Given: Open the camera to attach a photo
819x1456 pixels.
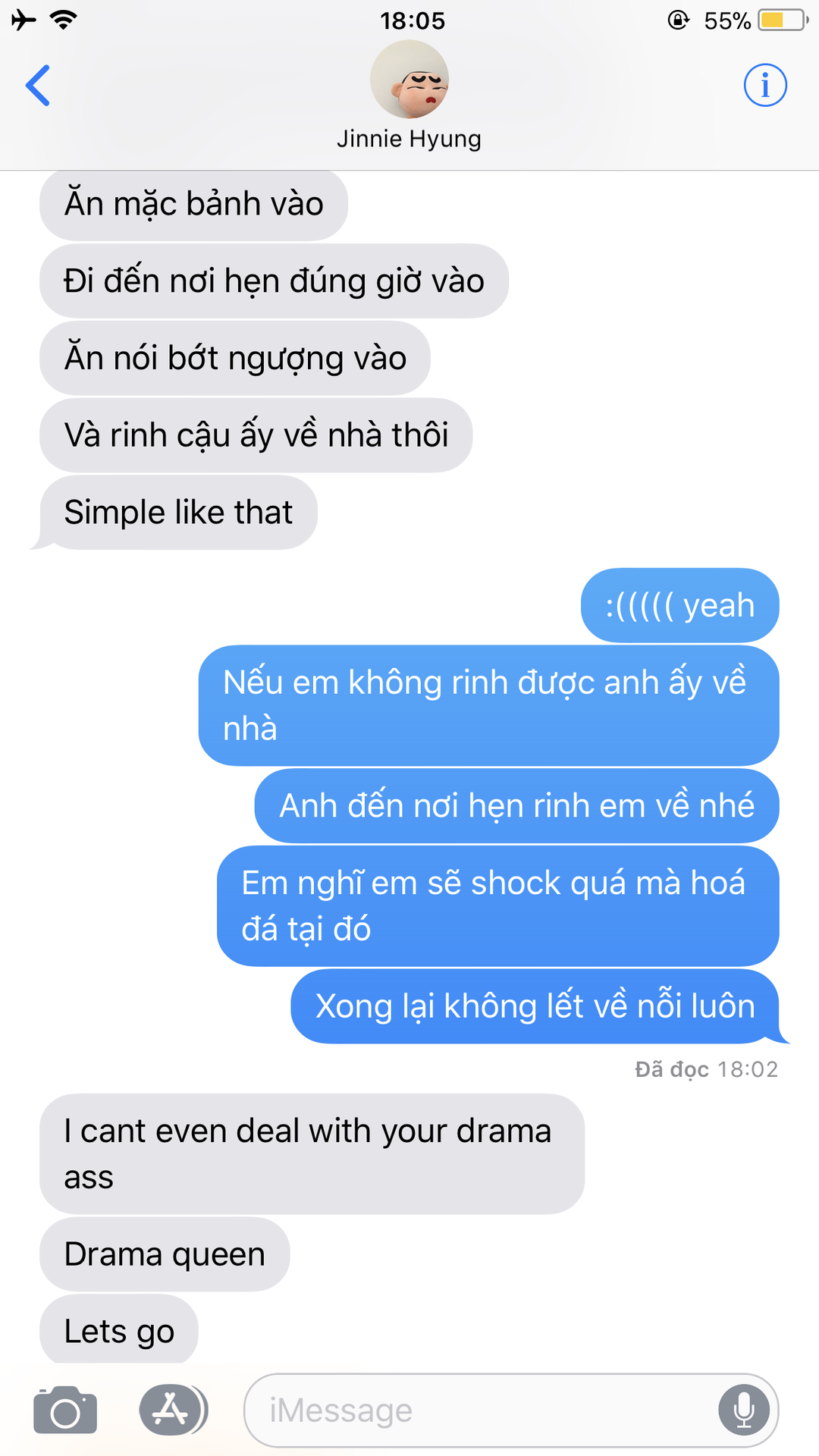Looking at the screenshot, I should coord(65,1410).
